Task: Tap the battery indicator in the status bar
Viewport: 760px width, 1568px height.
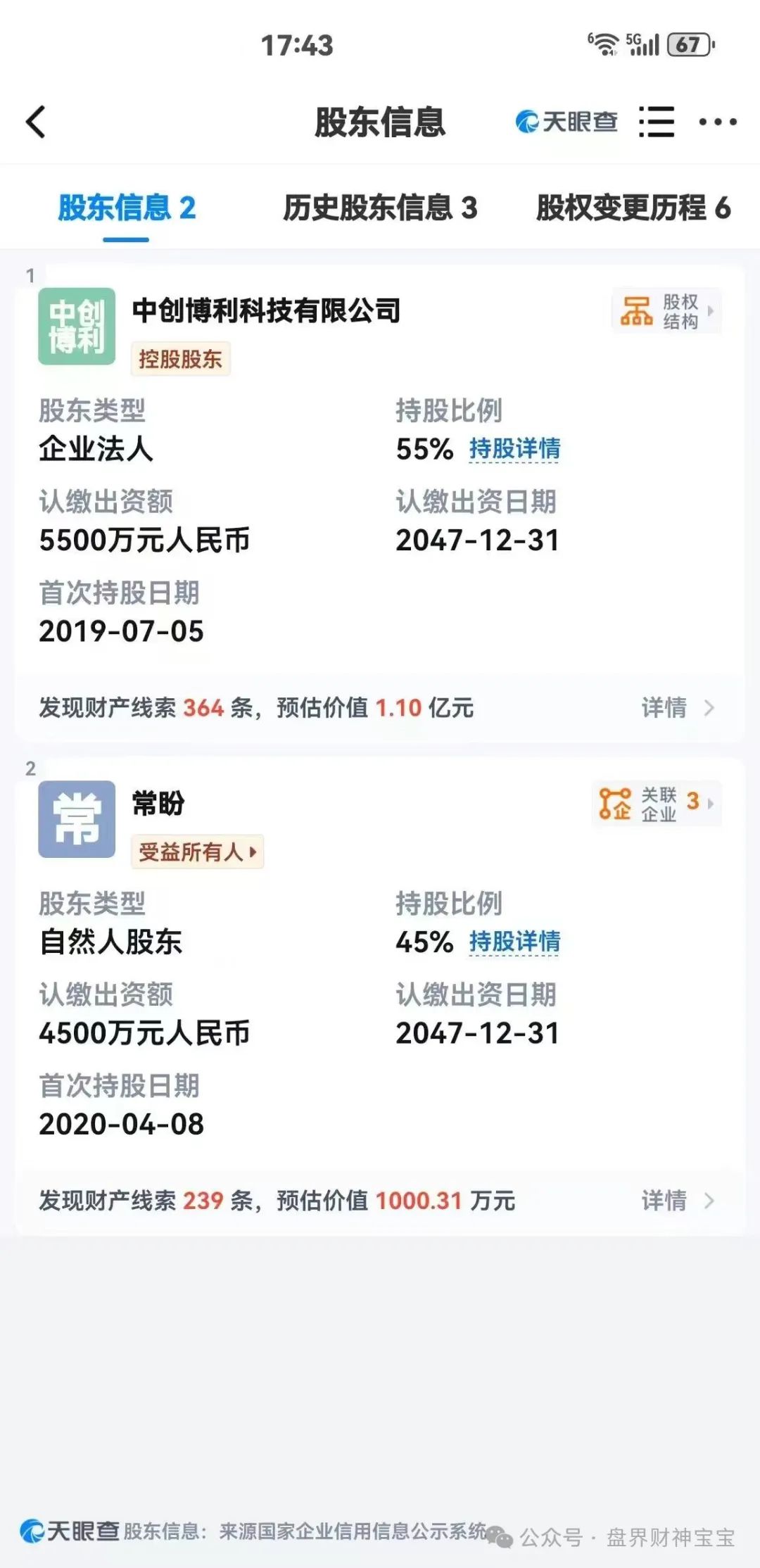Action: 688,44
